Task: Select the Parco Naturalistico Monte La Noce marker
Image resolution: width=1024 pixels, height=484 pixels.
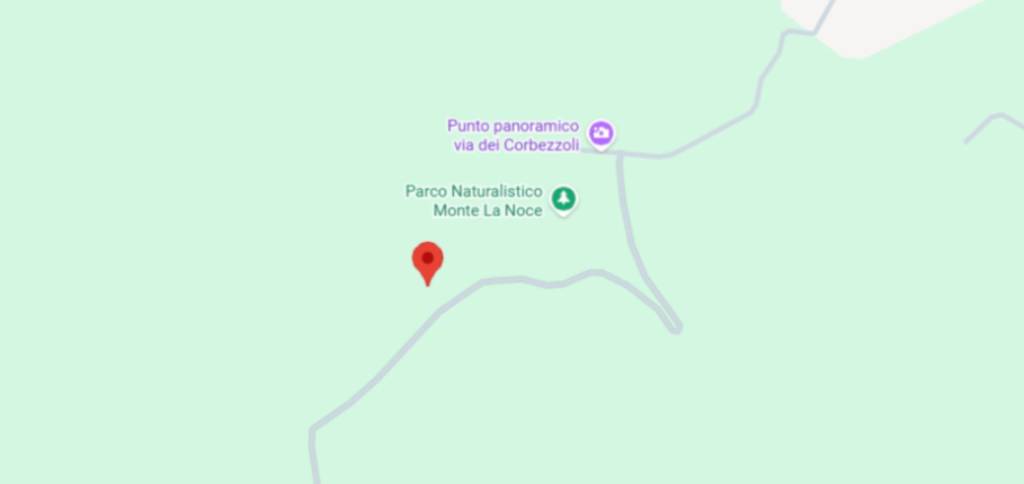Action: pyautogui.click(x=564, y=199)
